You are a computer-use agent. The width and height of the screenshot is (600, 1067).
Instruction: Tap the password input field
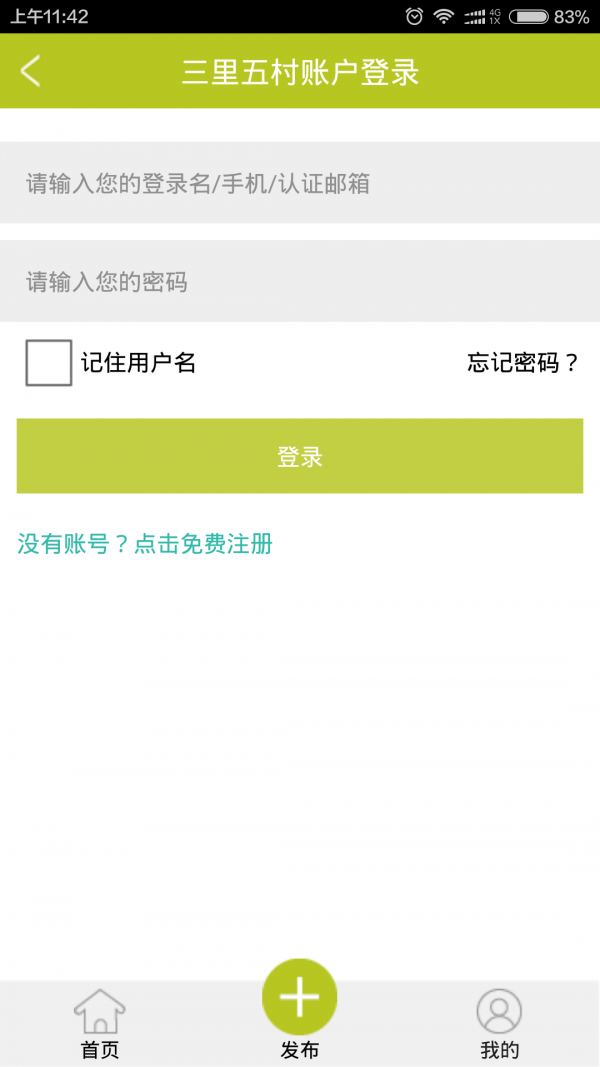(300, 281)
